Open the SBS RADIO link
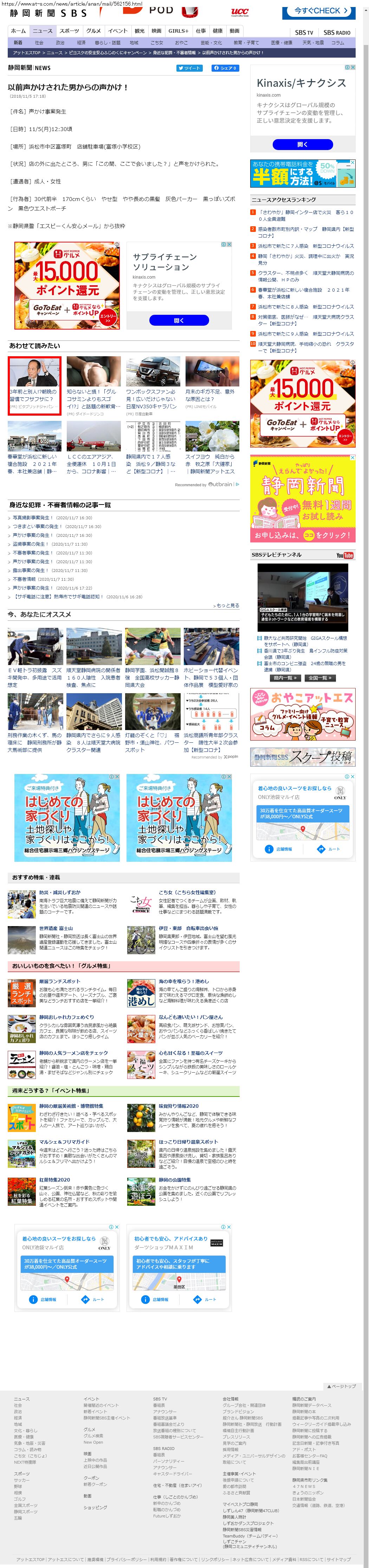Screen dimensions: 369x1568 (x=337, y=33)
